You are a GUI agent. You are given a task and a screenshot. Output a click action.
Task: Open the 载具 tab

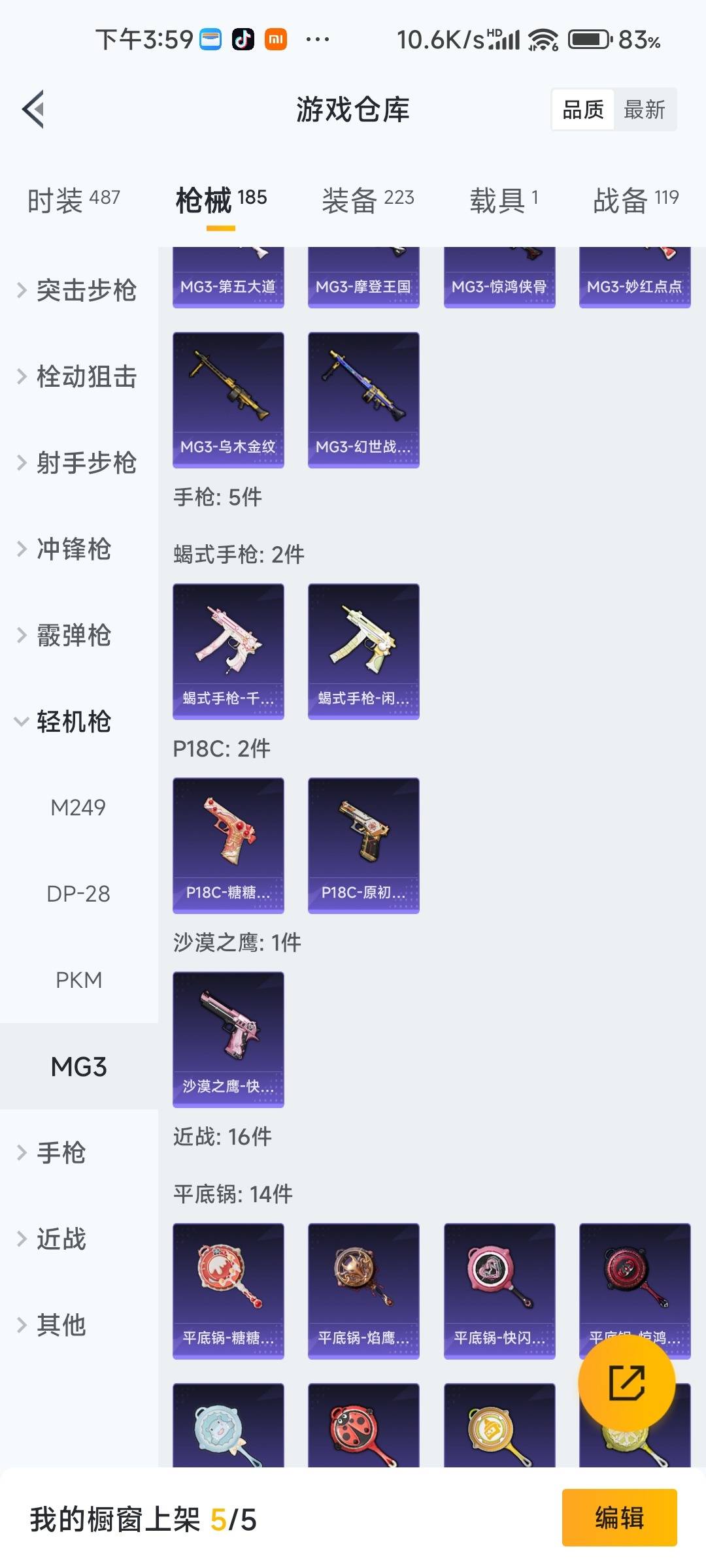(x=503, y=199)
